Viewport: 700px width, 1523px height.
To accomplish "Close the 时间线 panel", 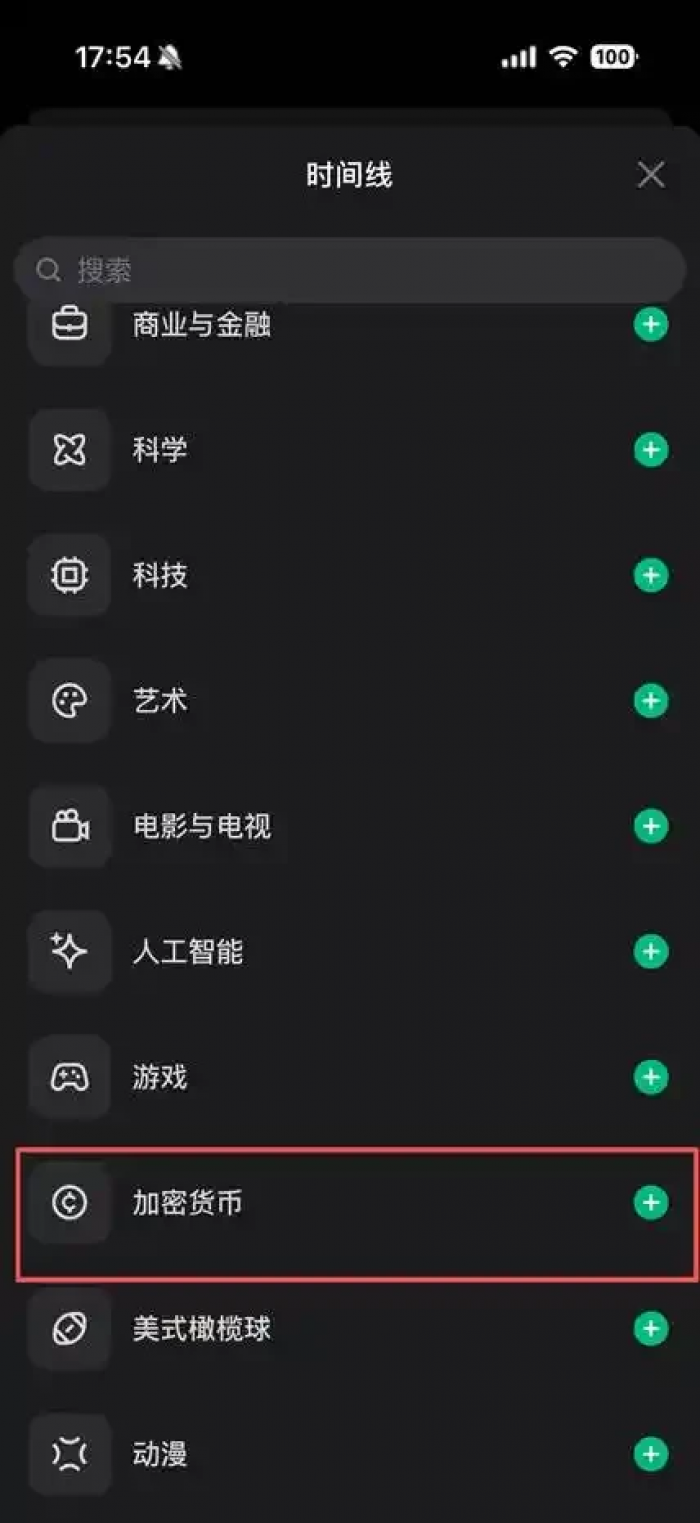I will [x=651, y=175].
